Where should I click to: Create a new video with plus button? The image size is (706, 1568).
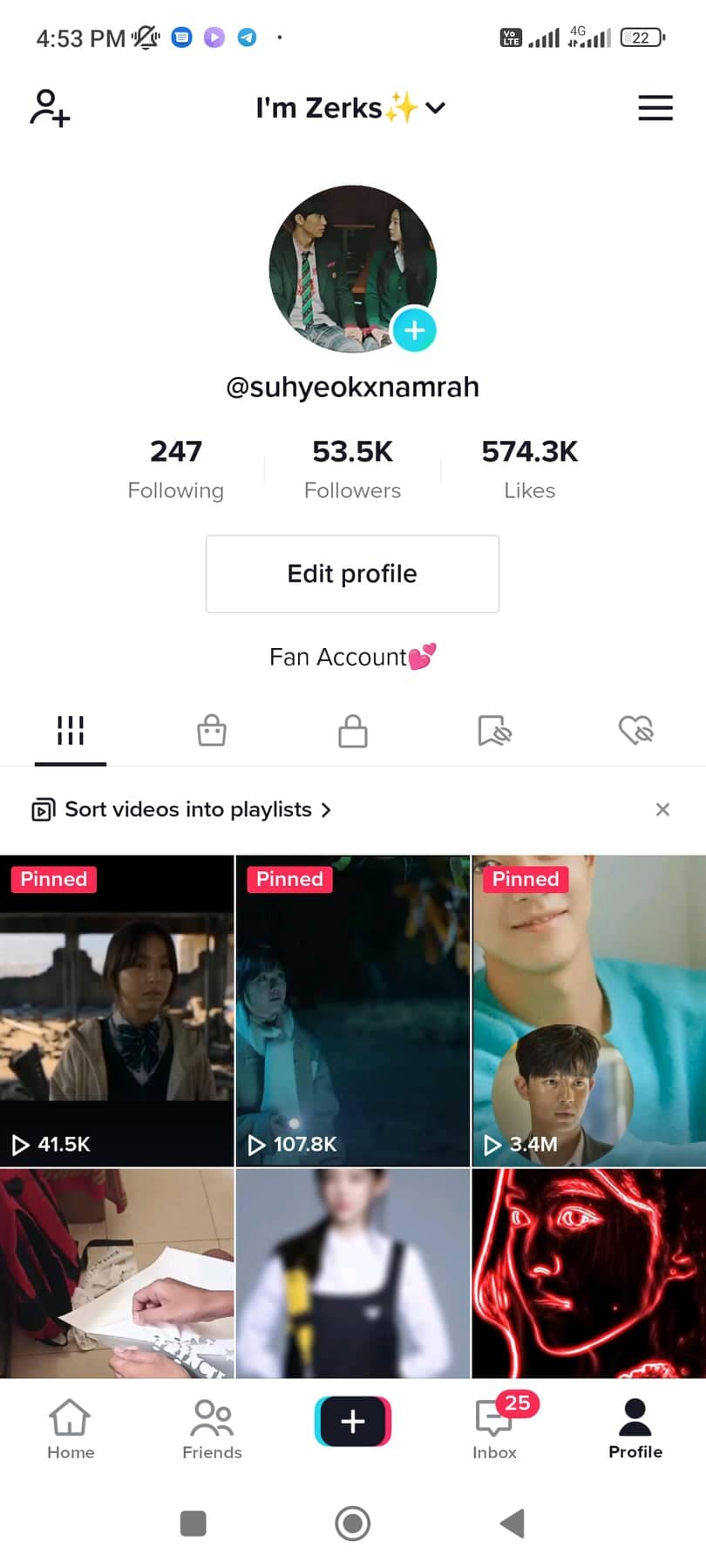pyautogui.click(x=353, y=1422)
